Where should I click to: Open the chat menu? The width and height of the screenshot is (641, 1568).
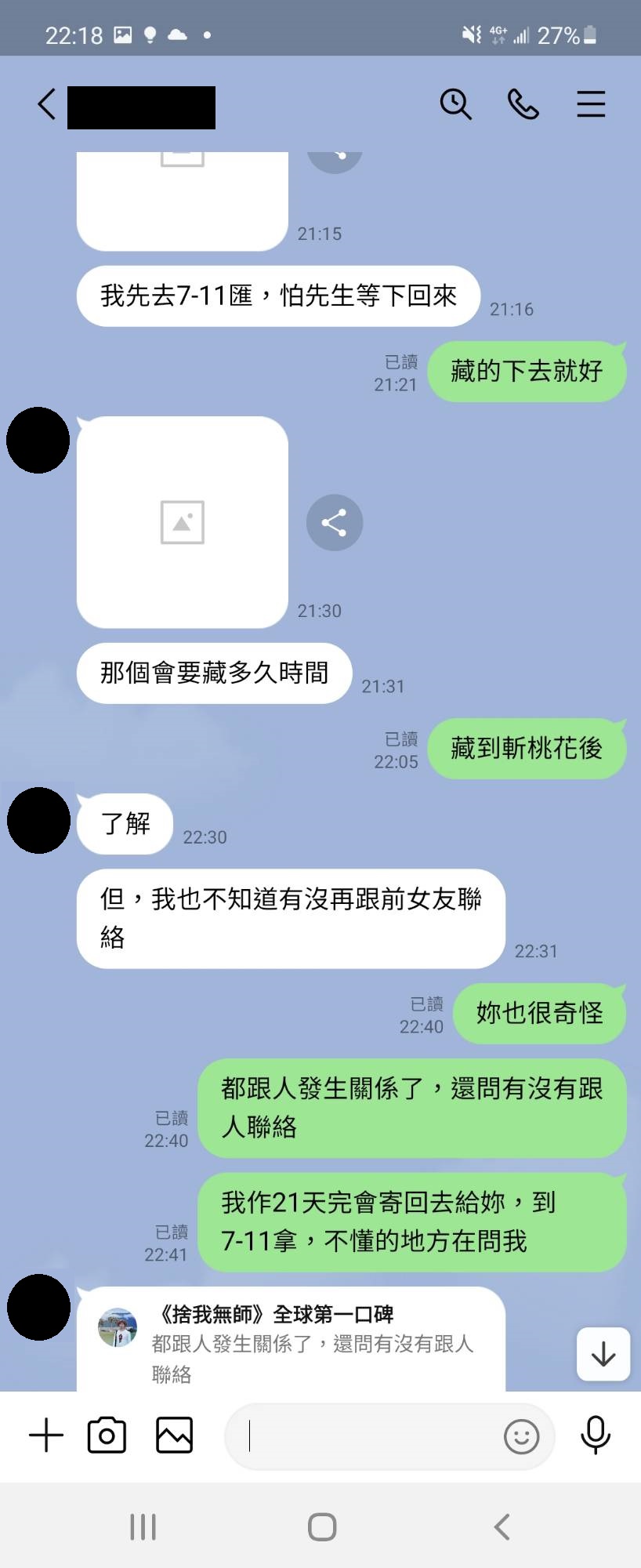591,104
